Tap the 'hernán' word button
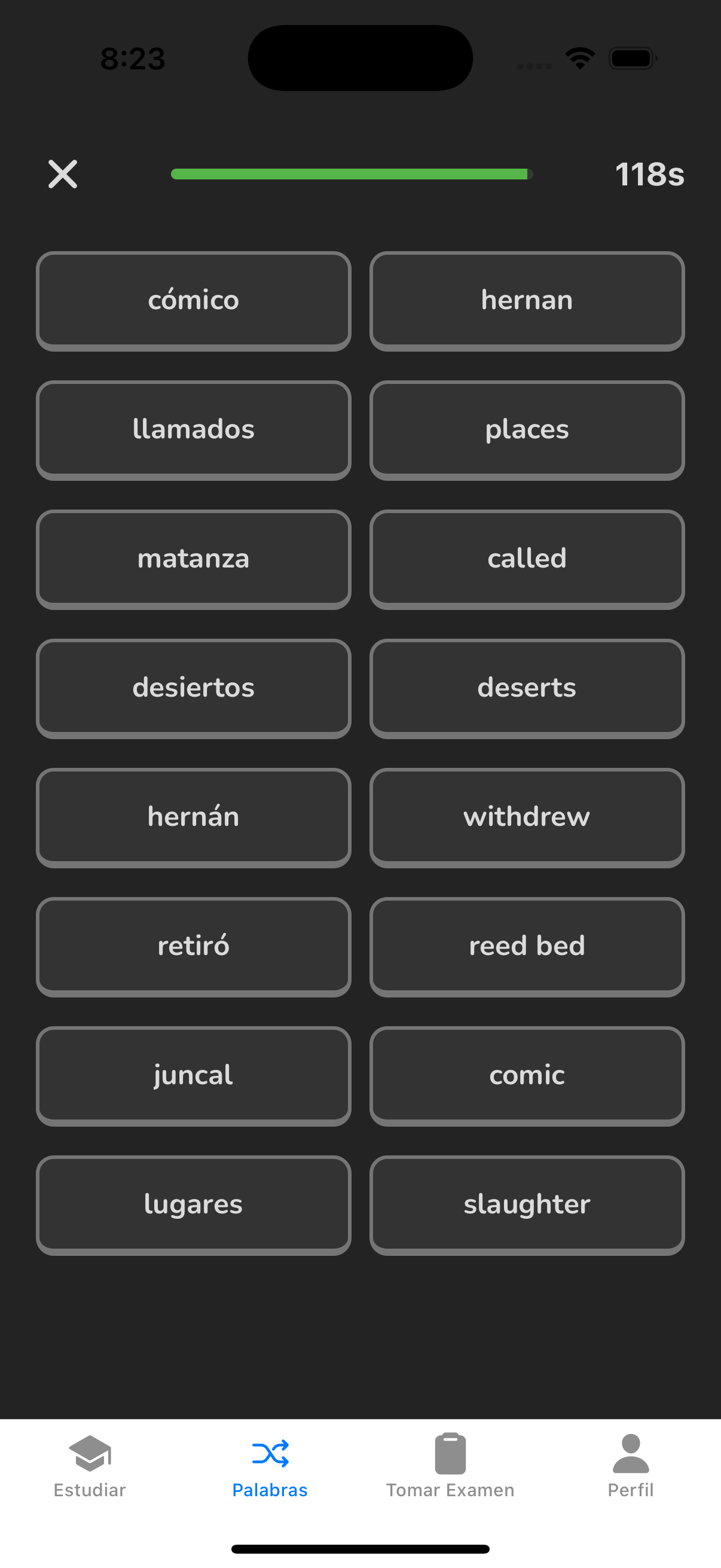This screenshot has width=721, height=1568. (x=193, y=817)
